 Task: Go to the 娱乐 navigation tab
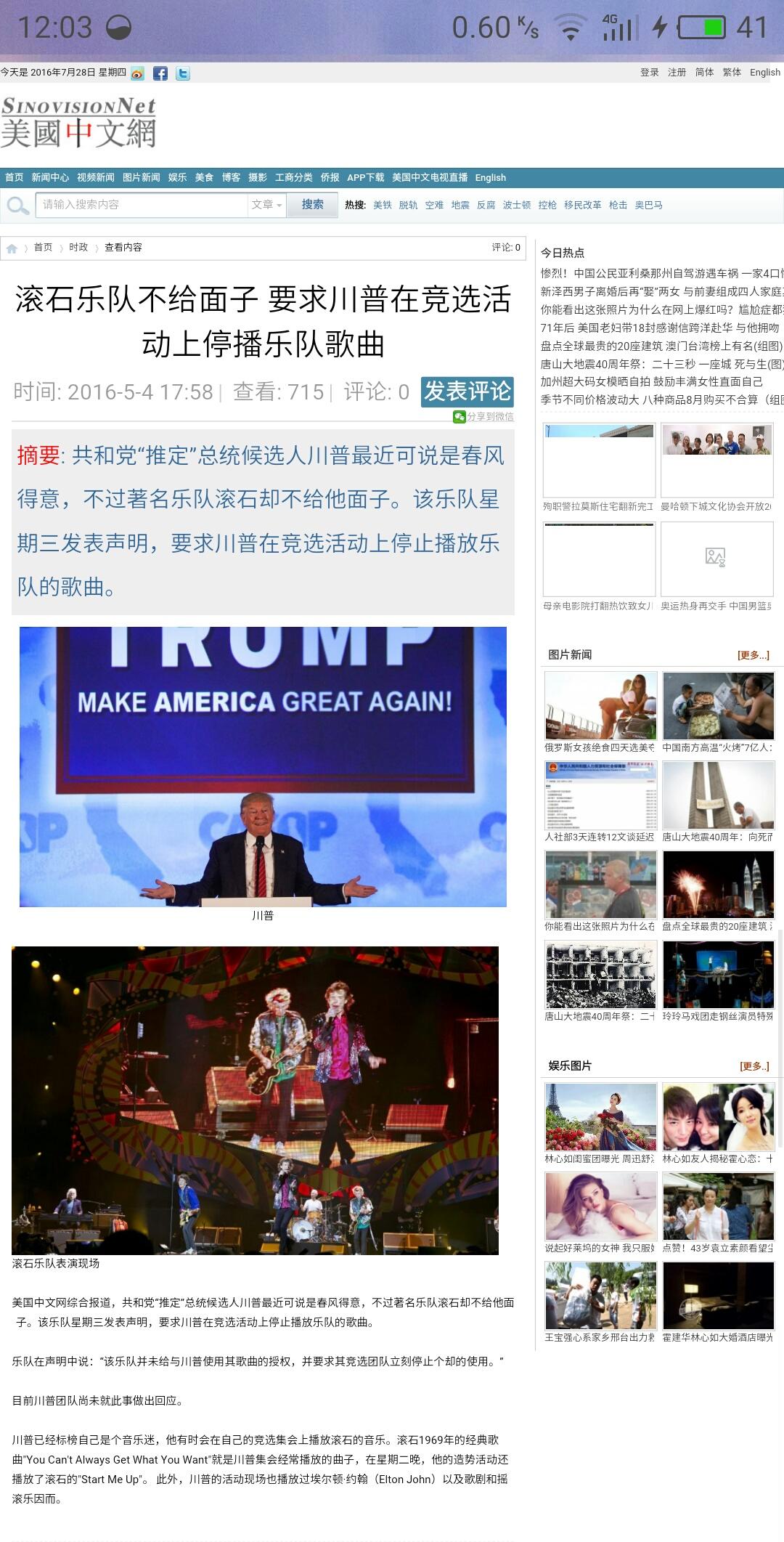point(177,178)
